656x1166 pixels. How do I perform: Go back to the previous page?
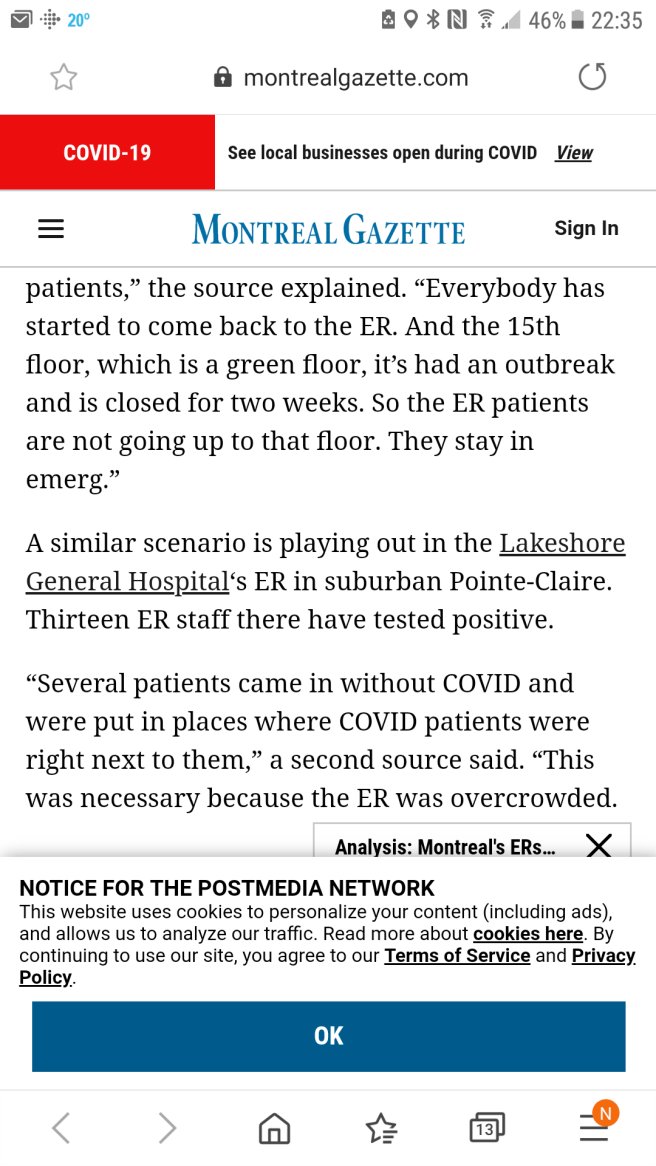[x=61, y=1129]
